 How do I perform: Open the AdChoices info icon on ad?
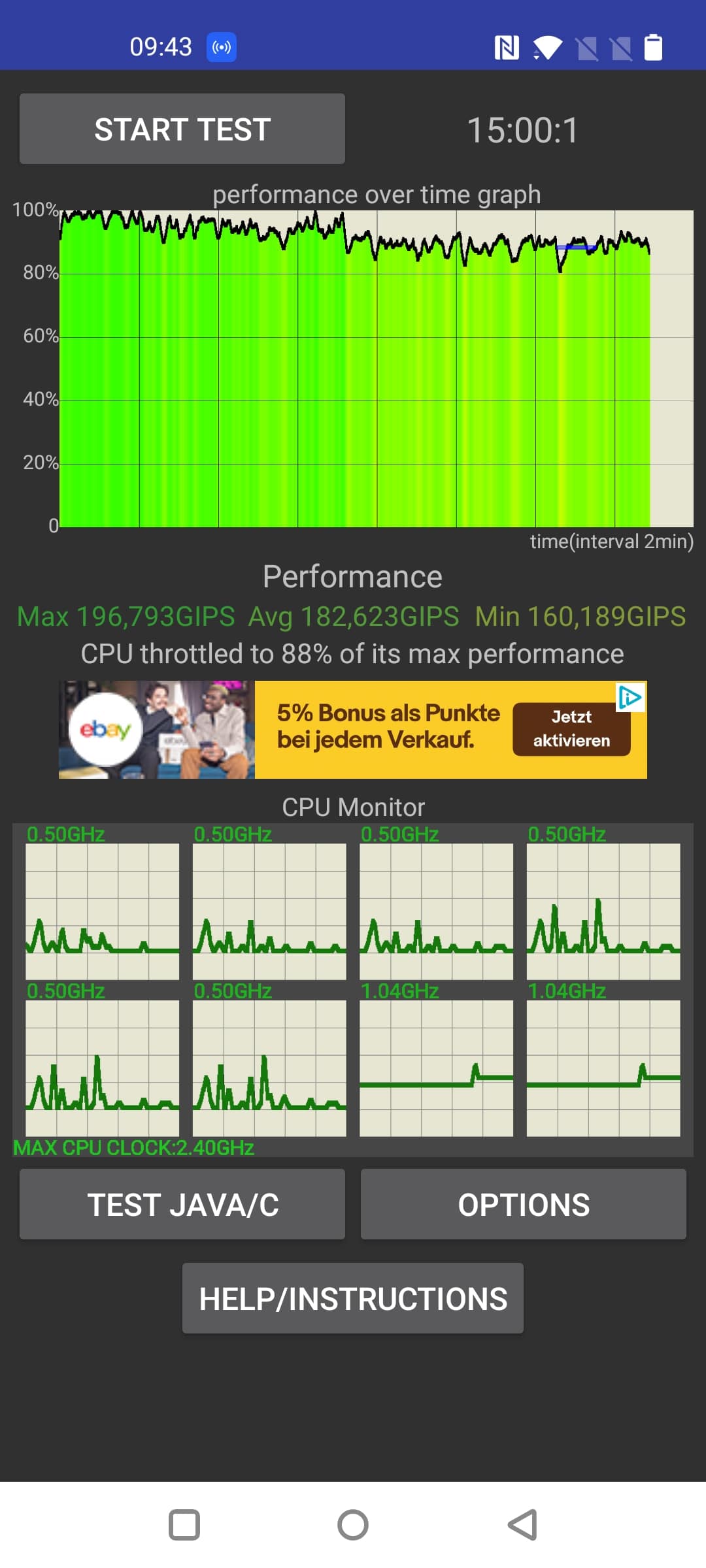point(630,697)
